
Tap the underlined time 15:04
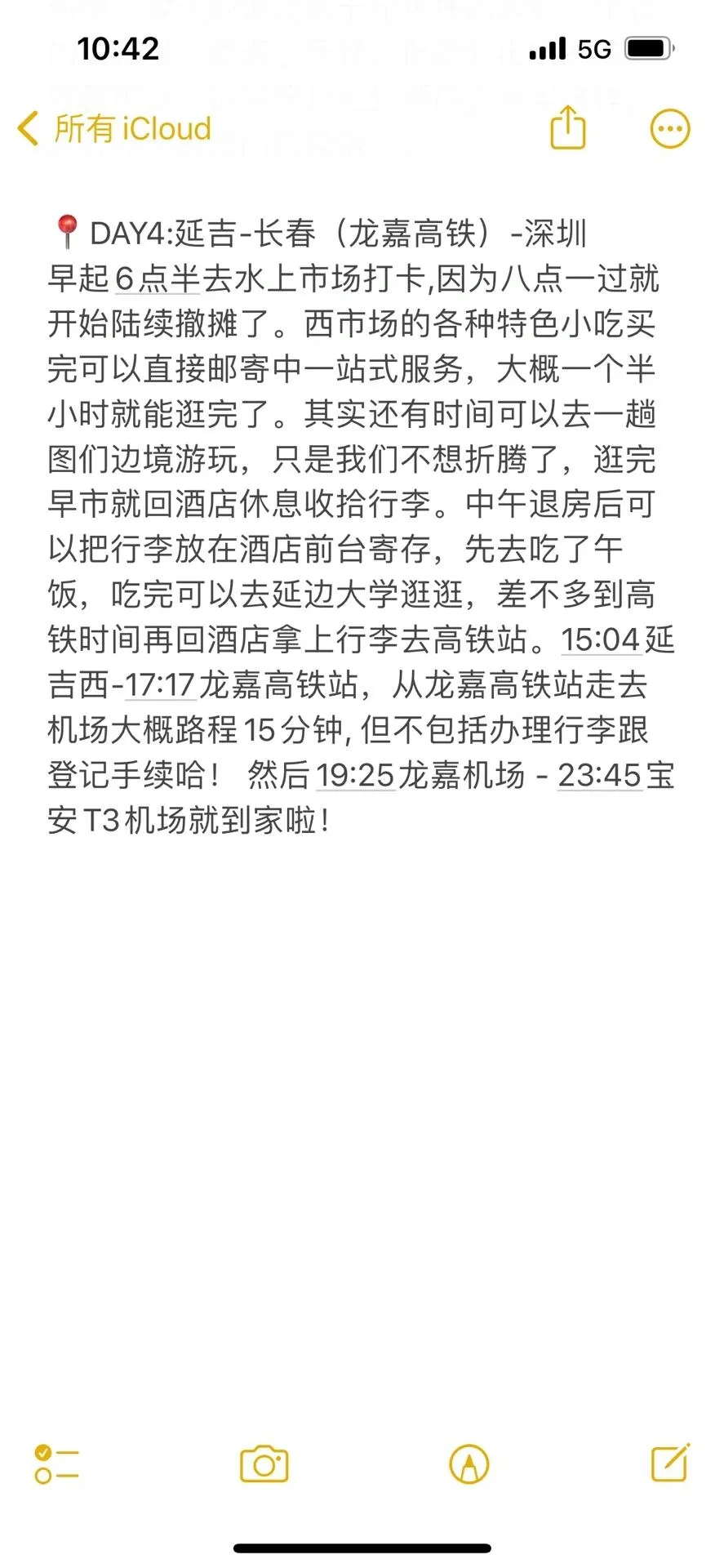coord(600,640)
